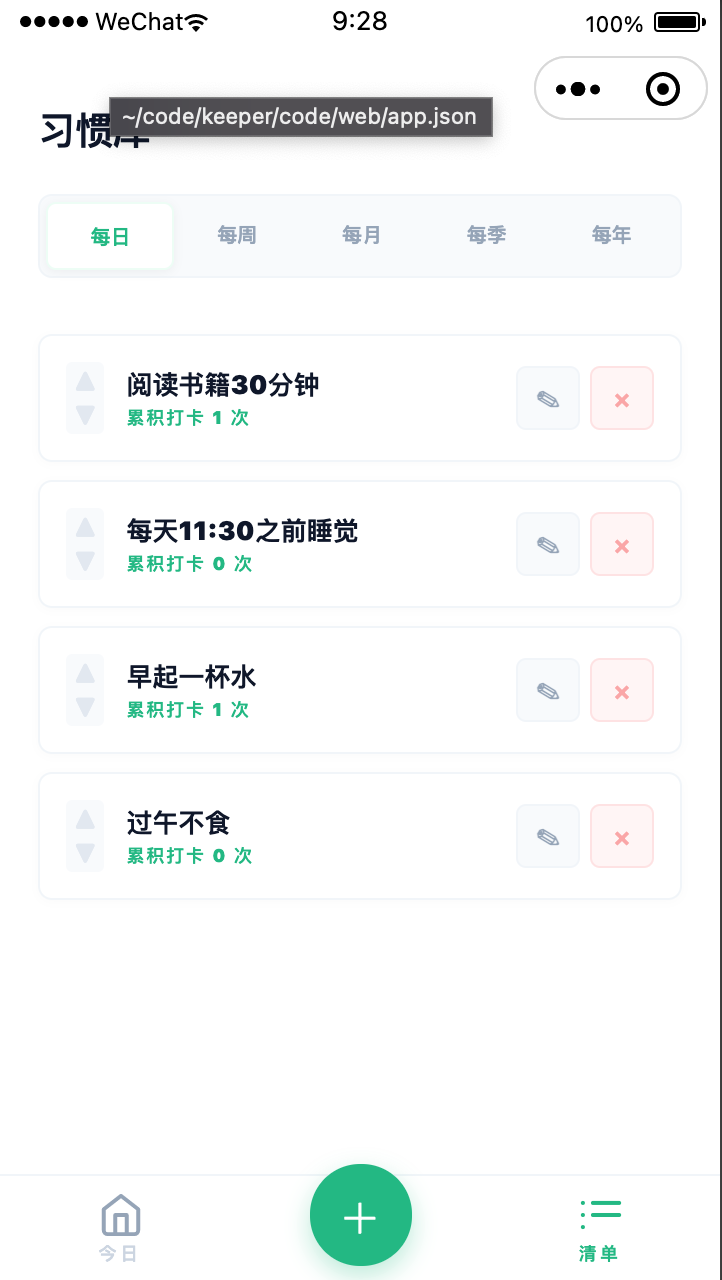Edit the 每天11:30之前睡觉 habit
722x1280 pixels.
pos(547,544)
